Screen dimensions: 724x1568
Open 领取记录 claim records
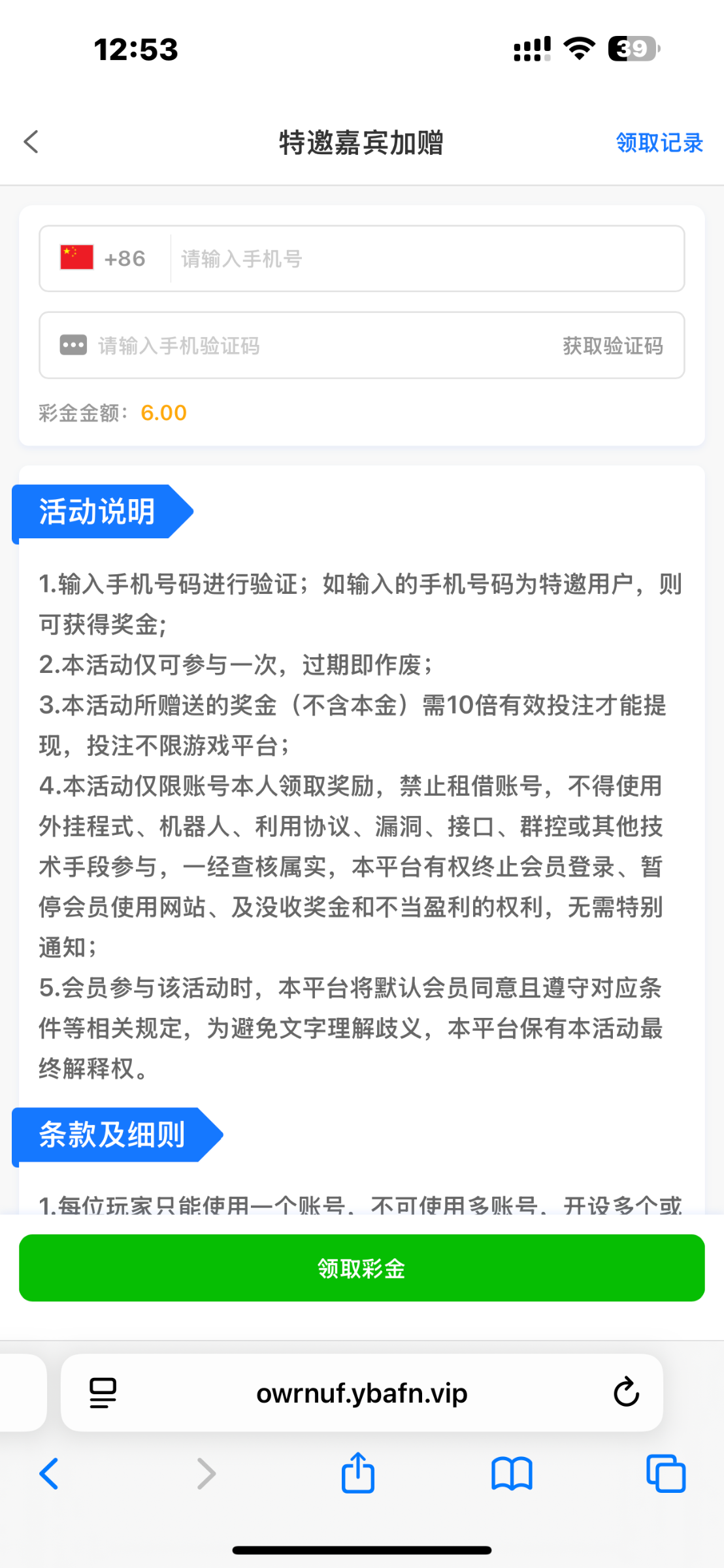click(659, 142)
